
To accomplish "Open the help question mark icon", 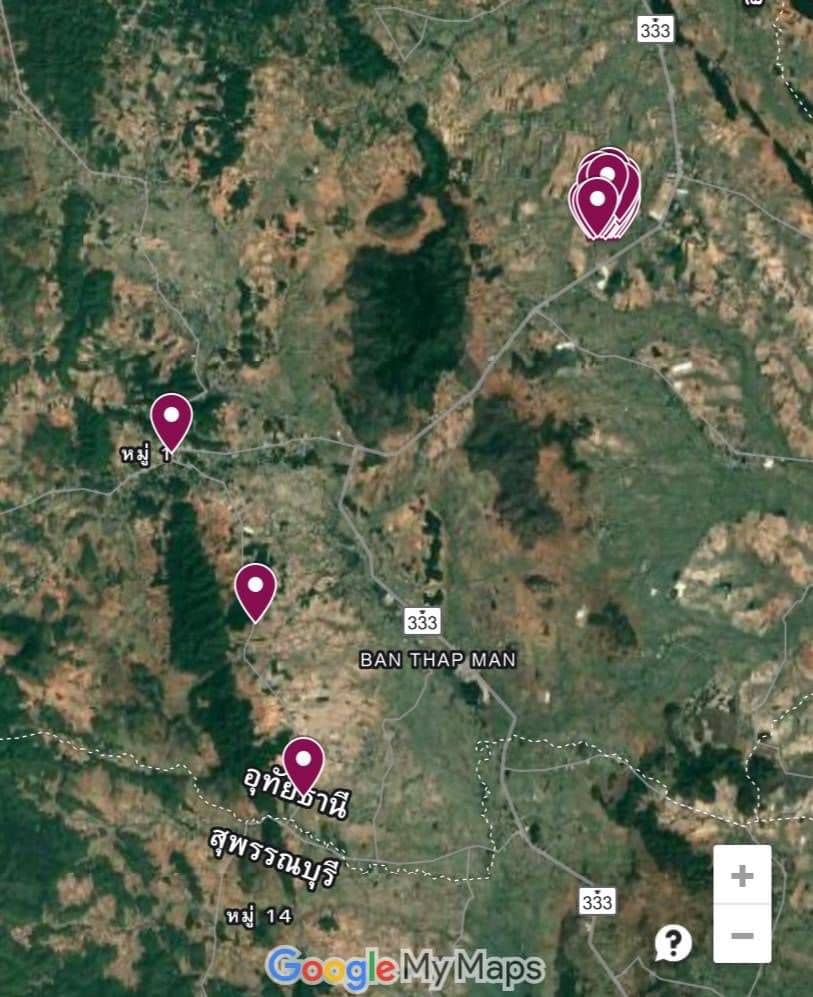I will (x=673, y=942).
